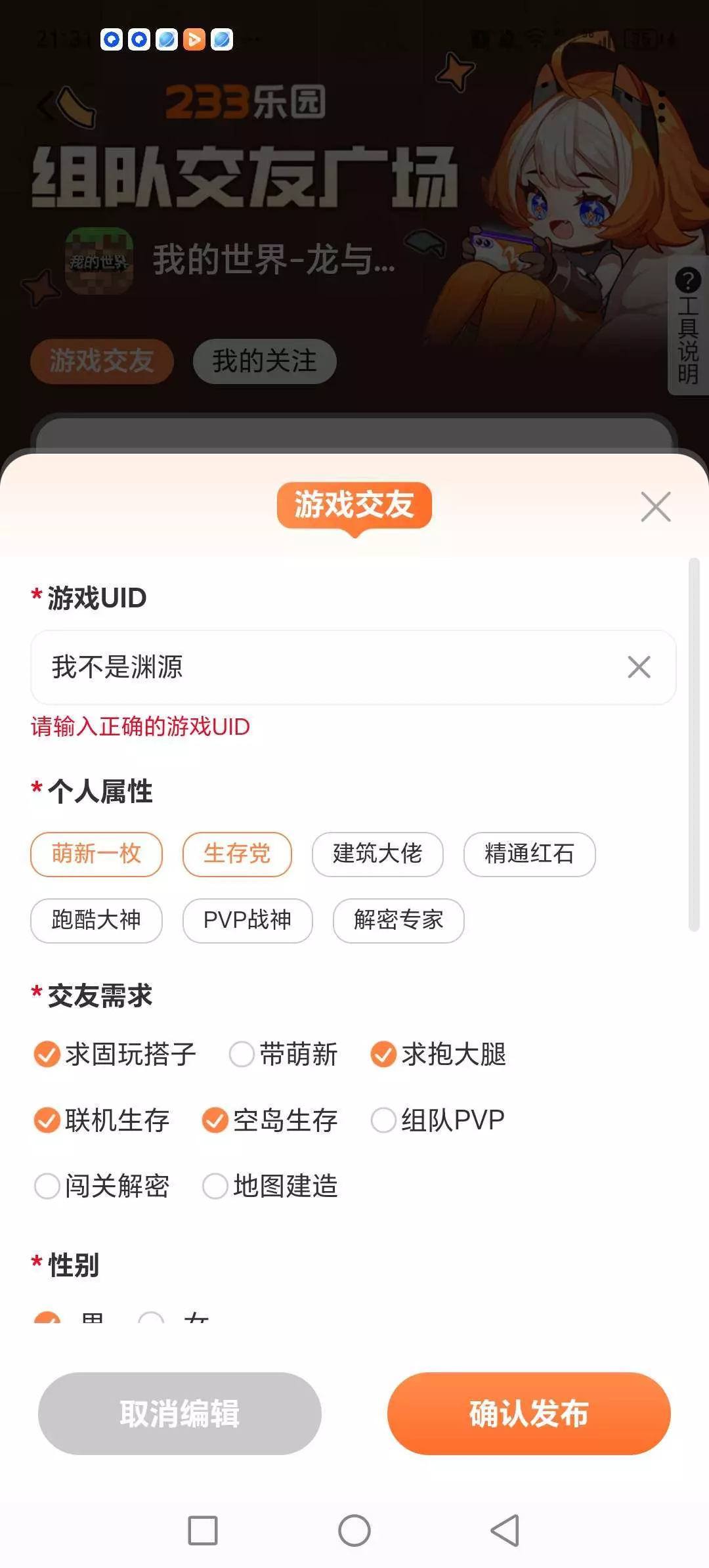Select the 跑酷大神 attribute chip
Viewport: 709px width, 1568px height.
pyautogui.click(x=97, y=921)
